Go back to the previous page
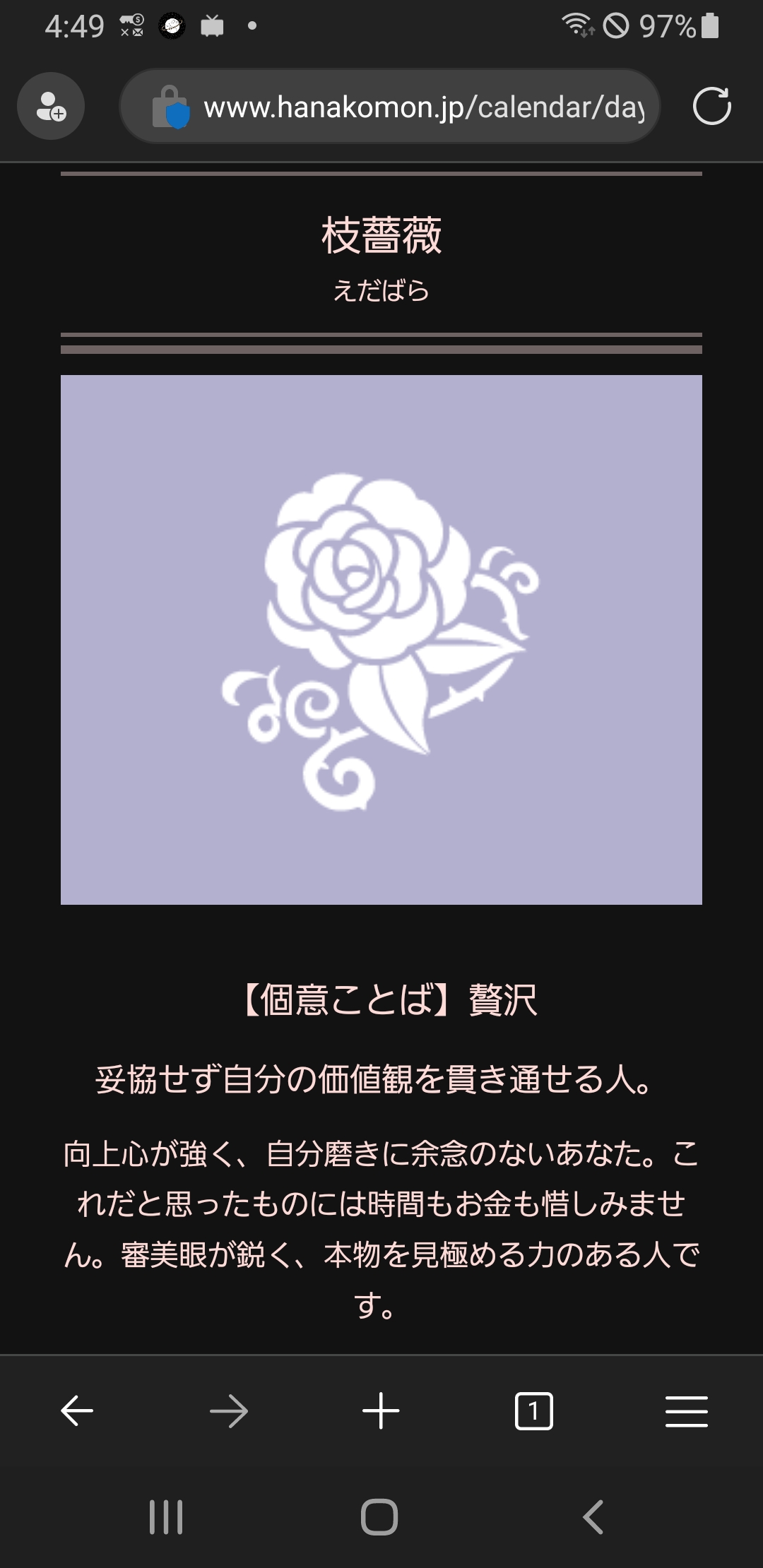Viewport: 763px width, 1568px height. (x=77, y=1411)
